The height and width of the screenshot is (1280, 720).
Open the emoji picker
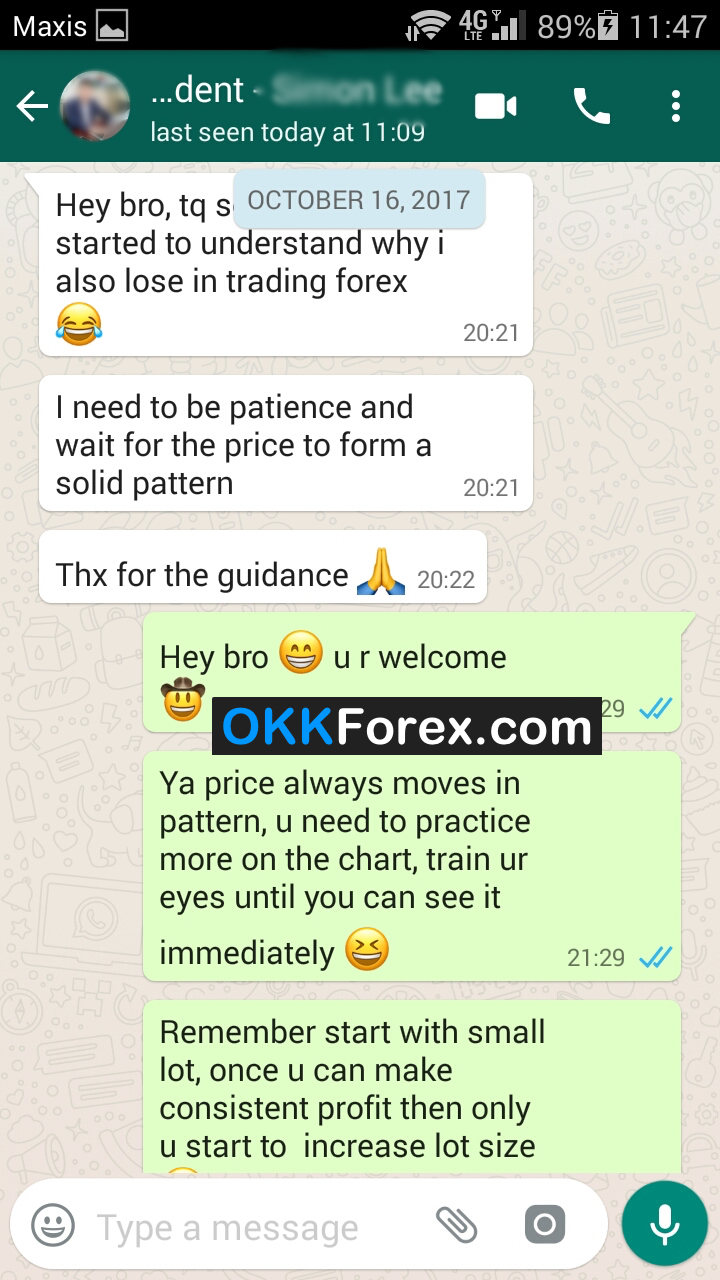point(53,1225)
